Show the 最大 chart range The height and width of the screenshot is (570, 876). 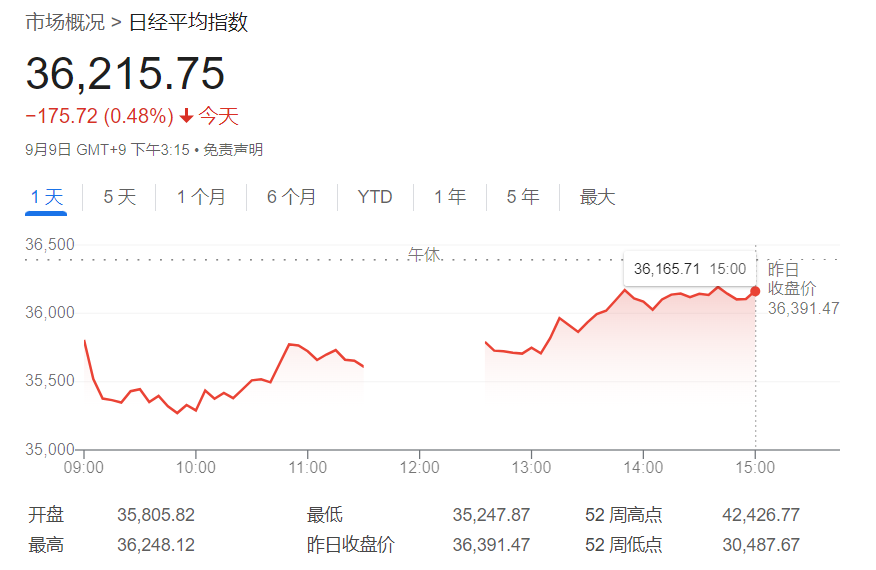(x=597, y=197)
